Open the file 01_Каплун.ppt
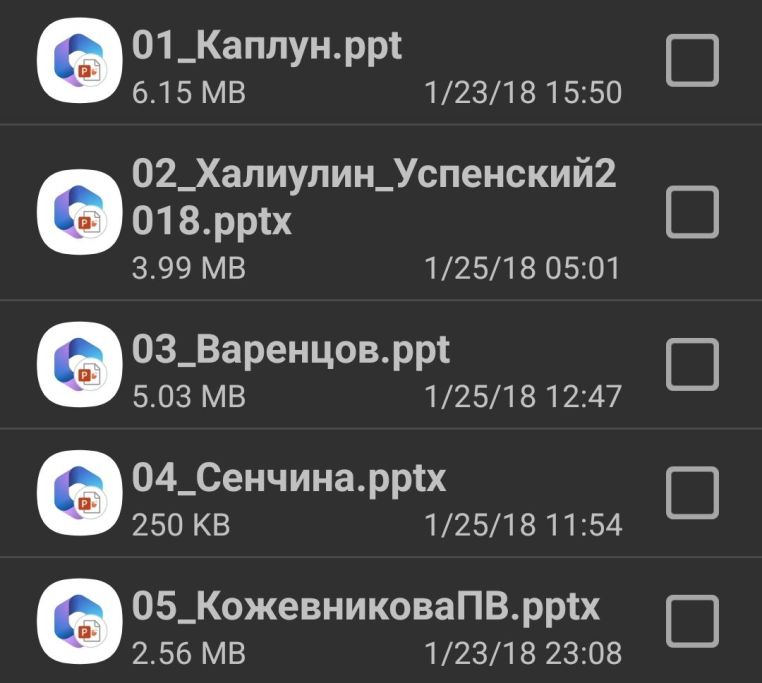The height and width of the screenshot is (683, 762). click(267, 47)
